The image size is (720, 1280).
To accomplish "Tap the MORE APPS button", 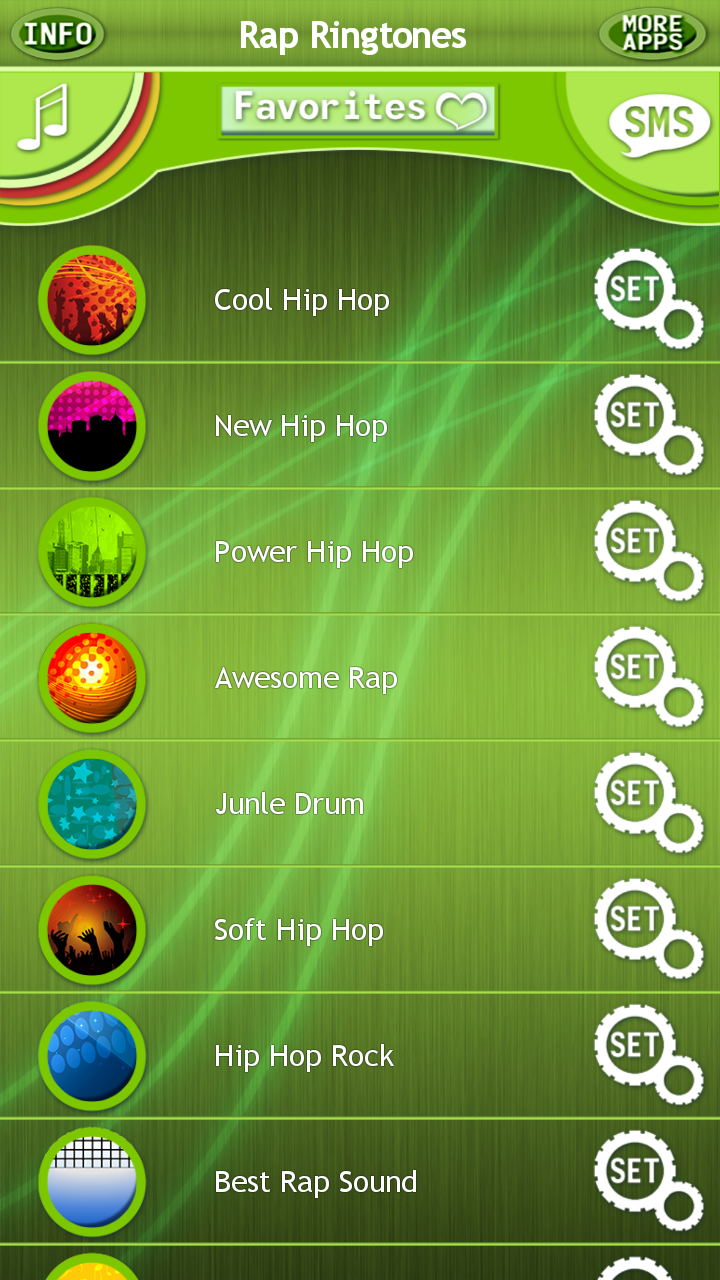I will point(651,33).
